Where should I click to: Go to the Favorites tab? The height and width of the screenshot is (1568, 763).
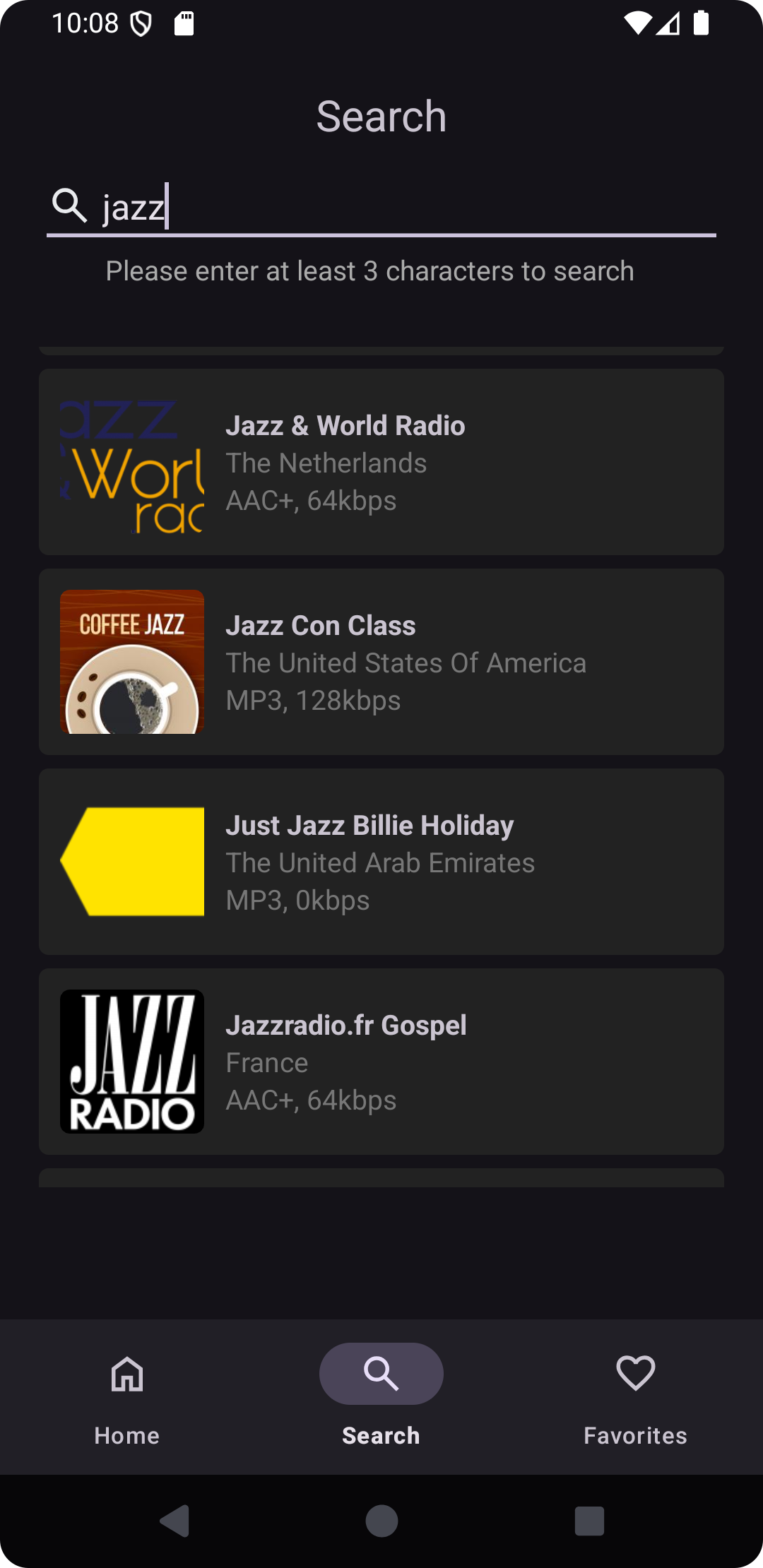coord(635,1396)
